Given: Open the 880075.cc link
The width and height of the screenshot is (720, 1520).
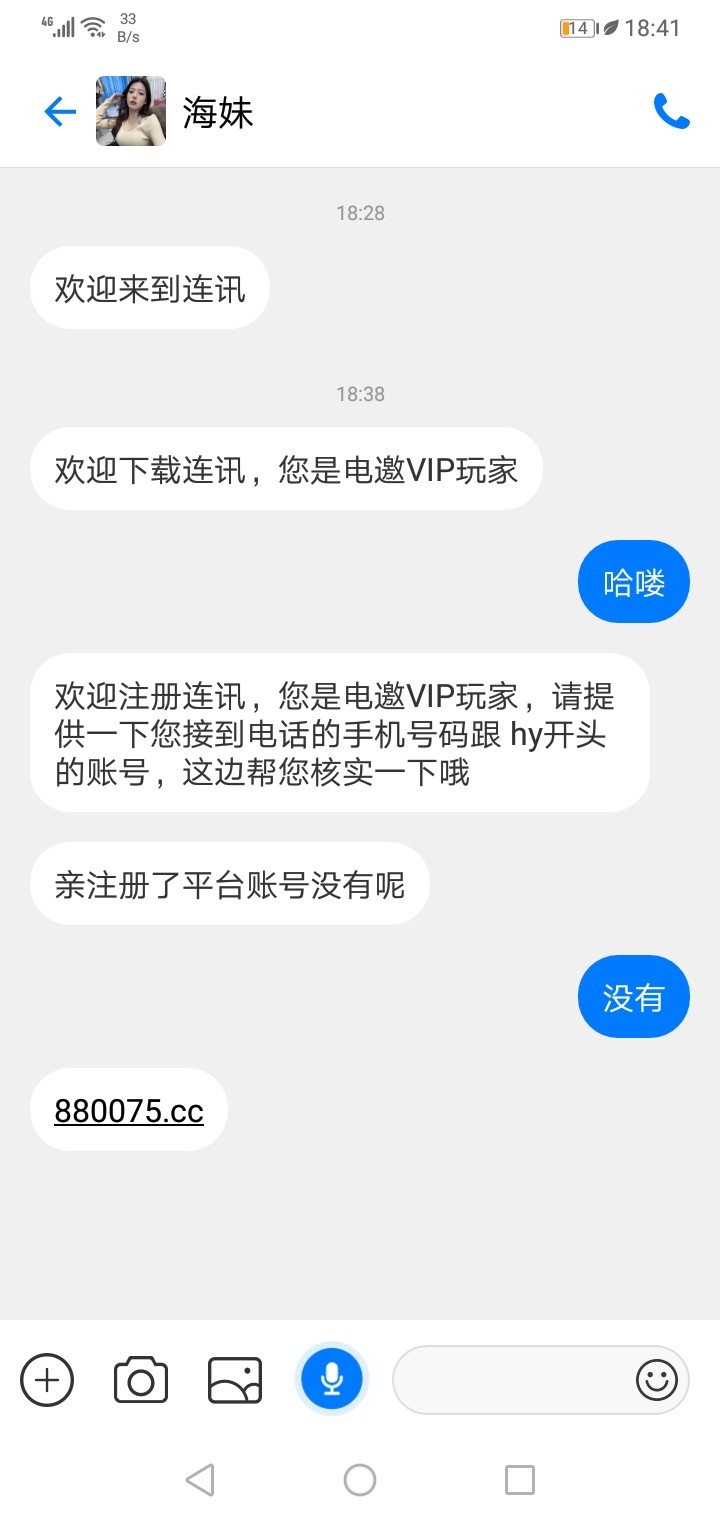Looking at the screenshot, I should (129, 1111).
